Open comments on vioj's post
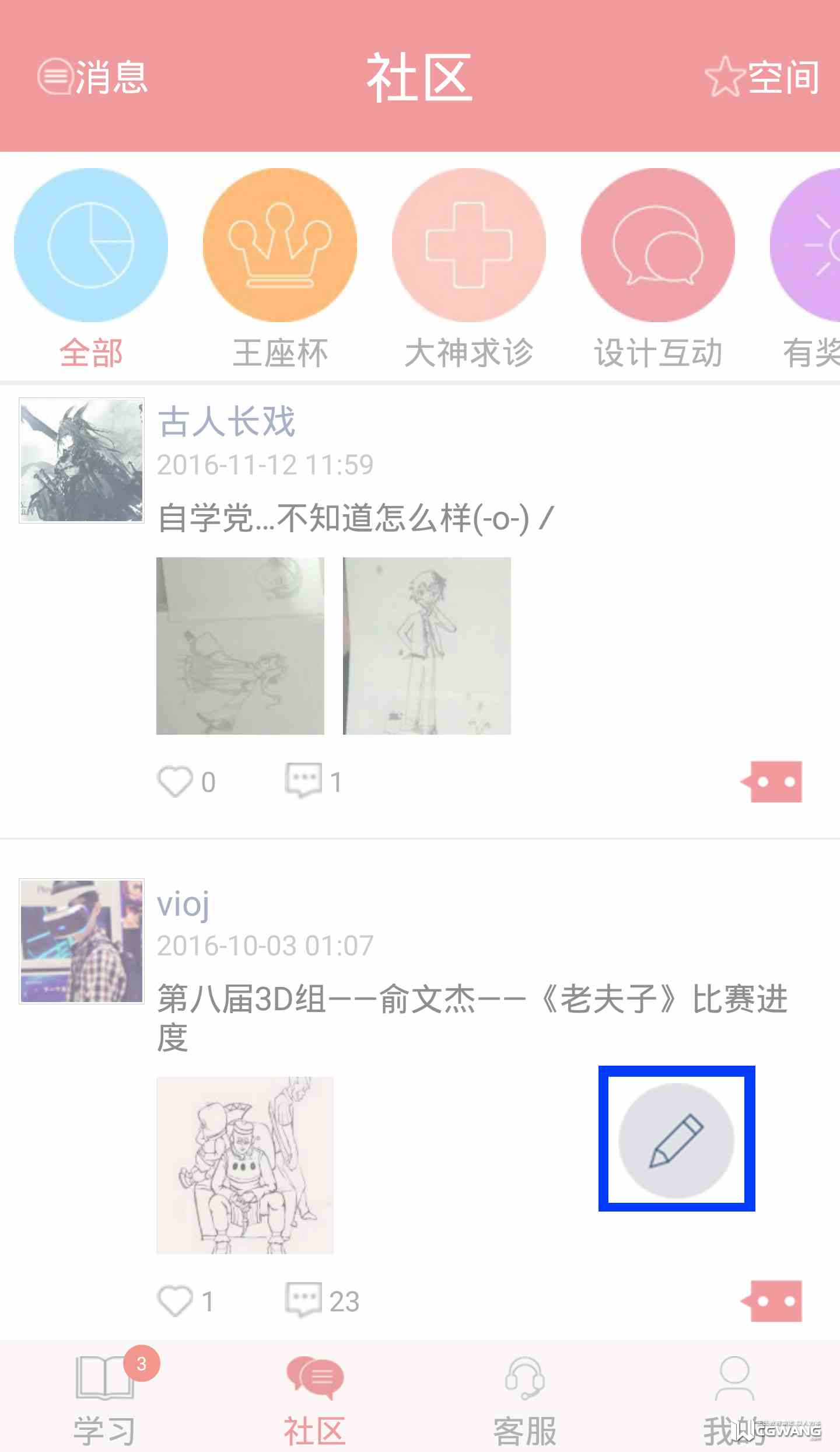Viewport: 840px width, 1452px height. pos(304,1301)
